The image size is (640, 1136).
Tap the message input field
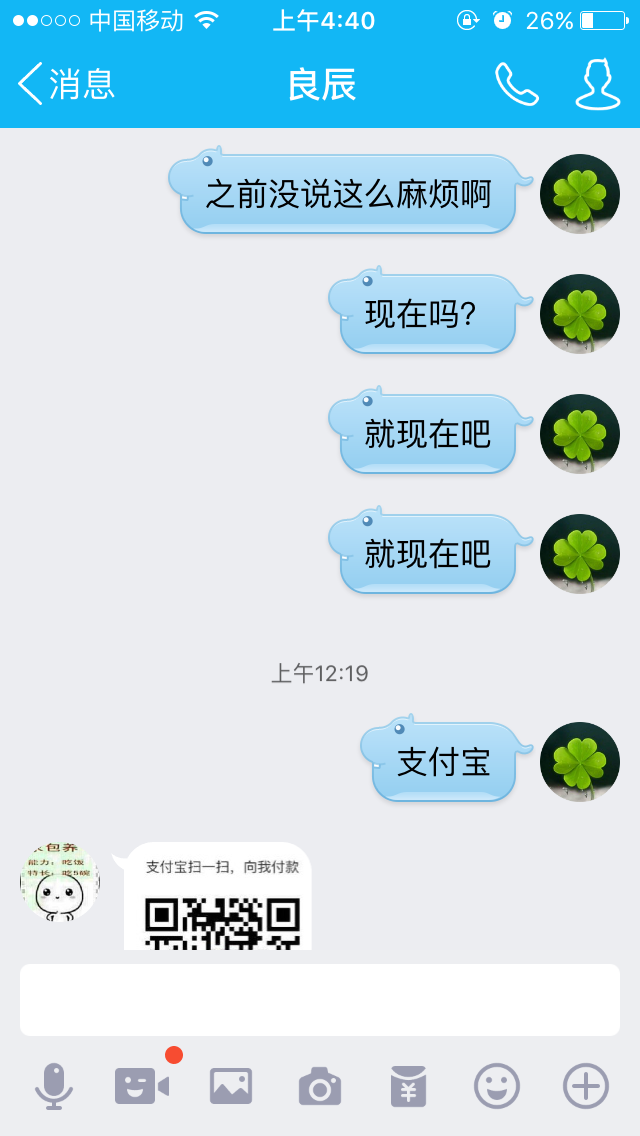pyautogui.click(x=320, y=999)
